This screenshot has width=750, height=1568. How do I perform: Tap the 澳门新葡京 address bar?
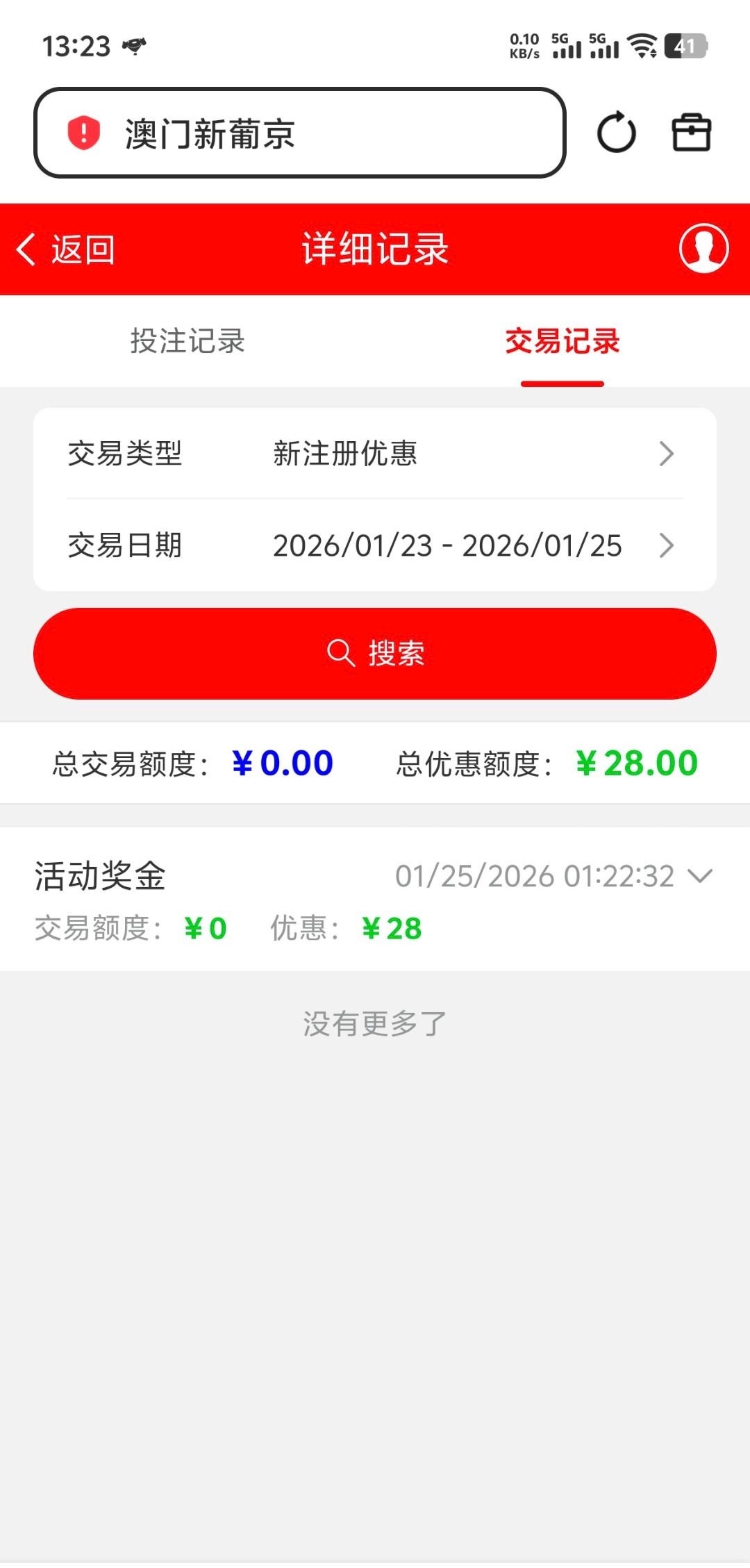pos(299,133)
